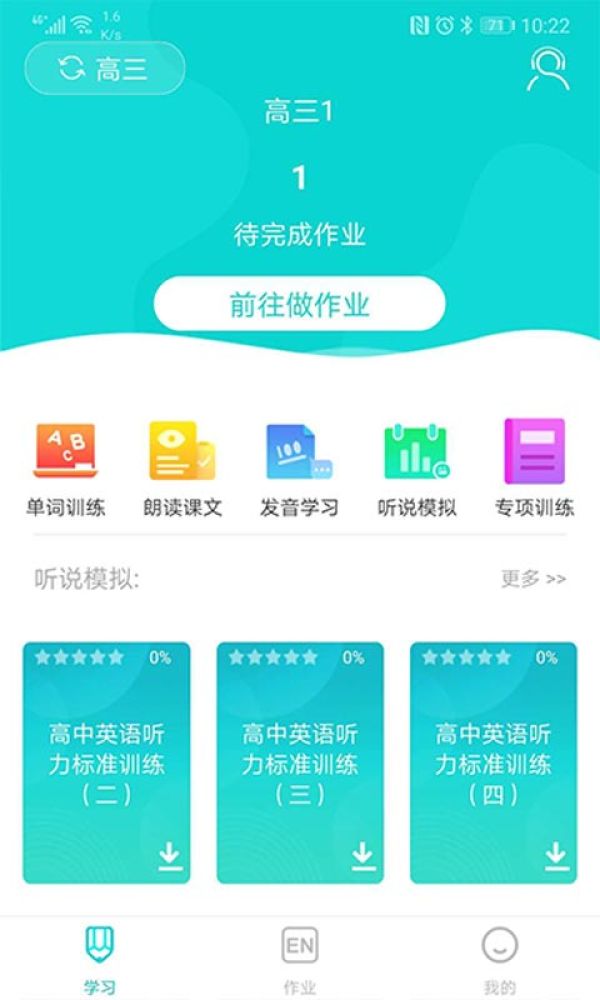Download 高中英语听力标准训练（四）
Image resolution: width=600 pixels, height=1000 pixels.
pos(556,856)
